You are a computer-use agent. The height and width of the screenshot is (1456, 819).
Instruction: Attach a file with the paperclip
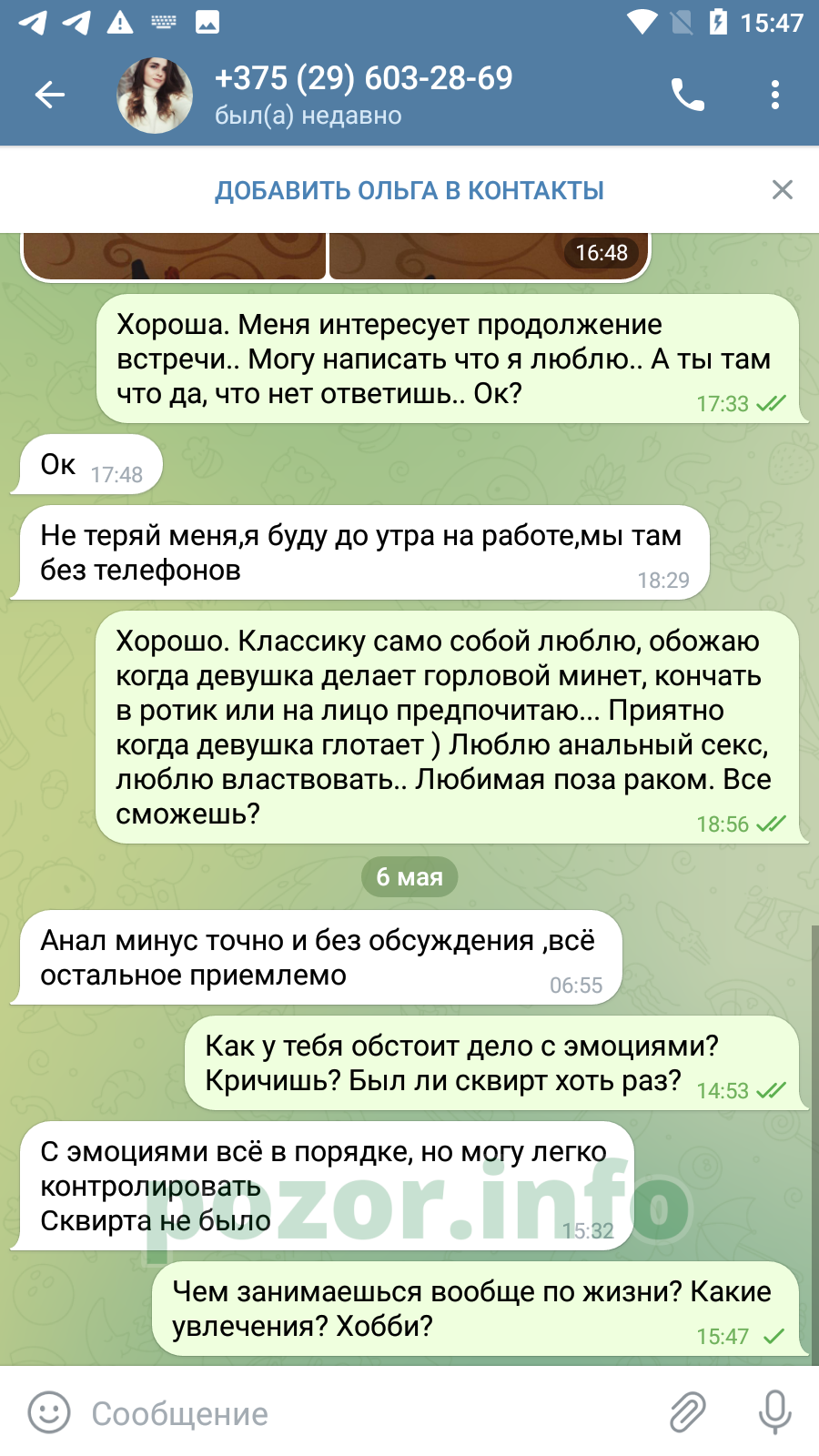coord(688,1413)
